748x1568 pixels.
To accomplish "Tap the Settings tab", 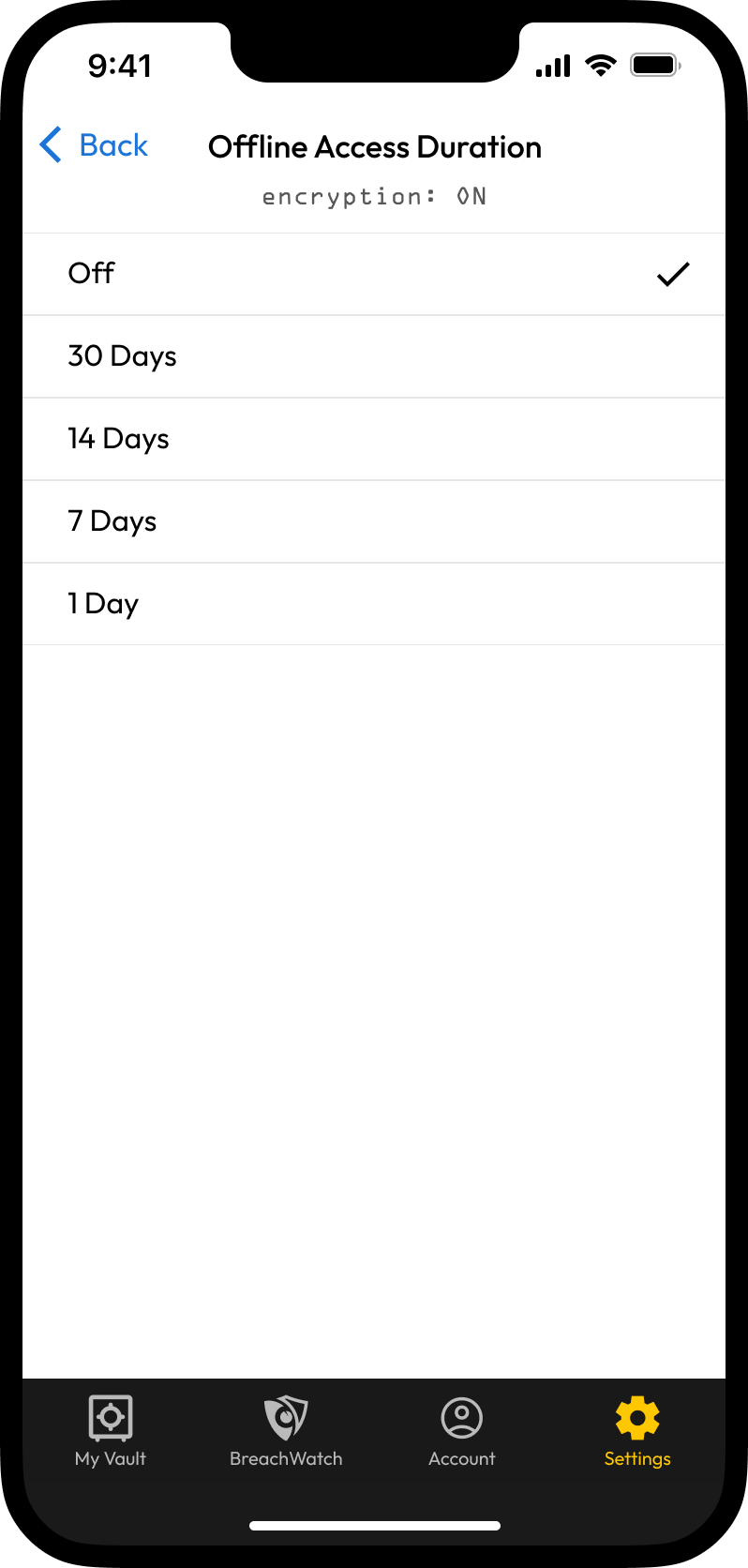I will coord(637,1430).
